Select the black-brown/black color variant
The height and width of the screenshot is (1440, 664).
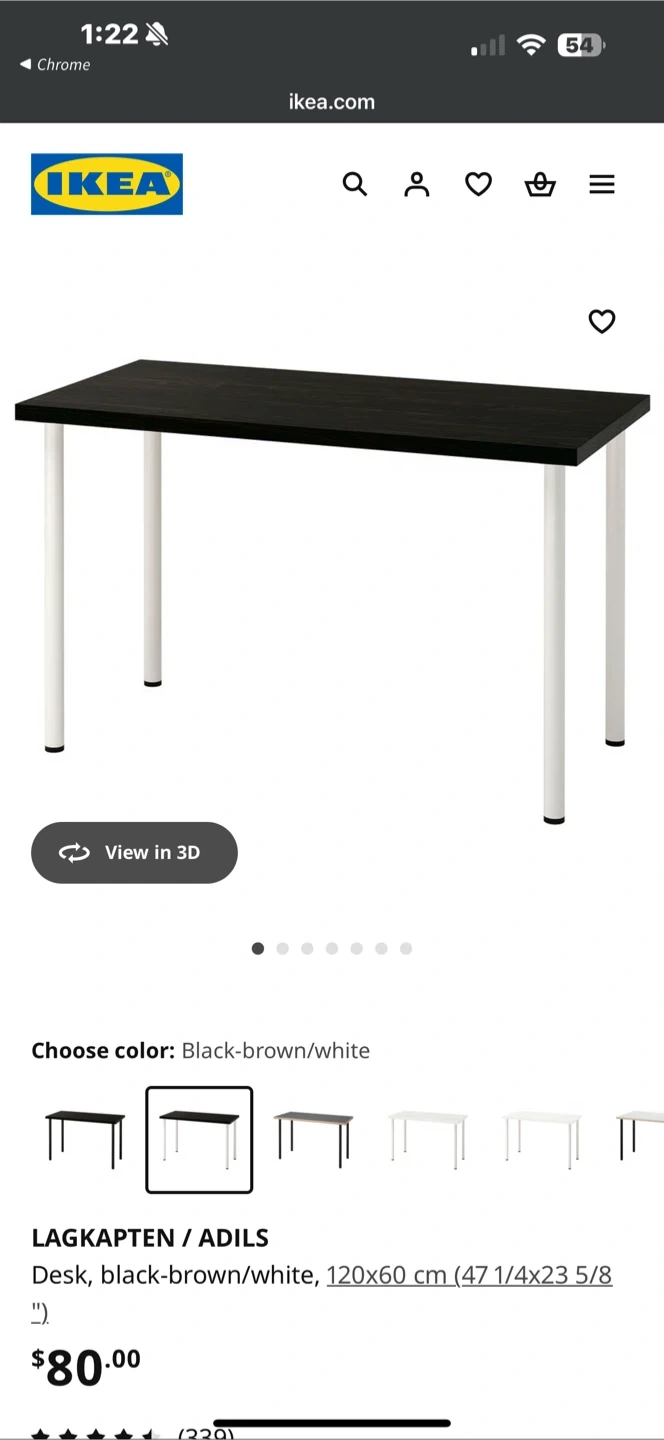click(85, 1139)
